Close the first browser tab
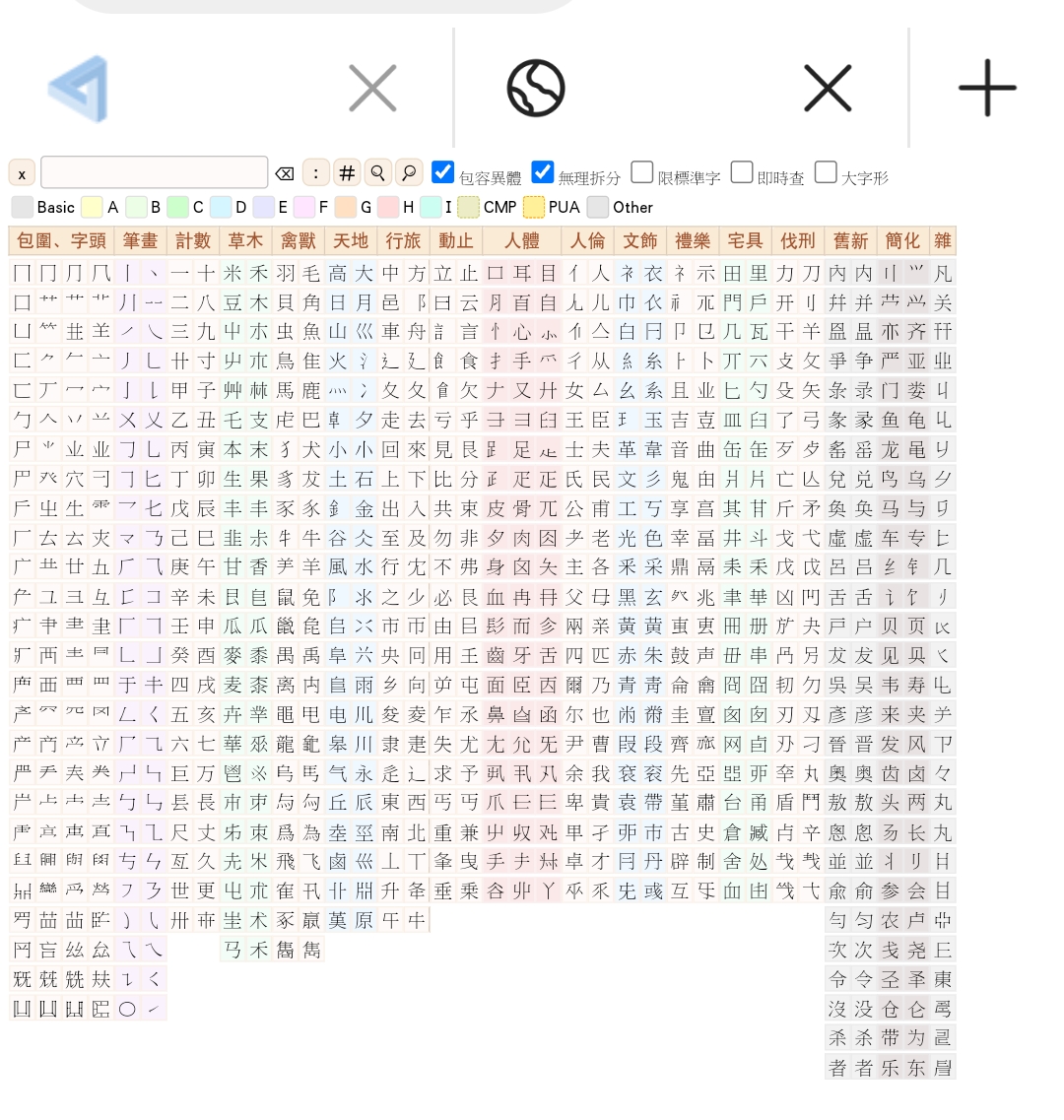The width and height of the screenshot is (1064, 1120). [x=372, y=89]
